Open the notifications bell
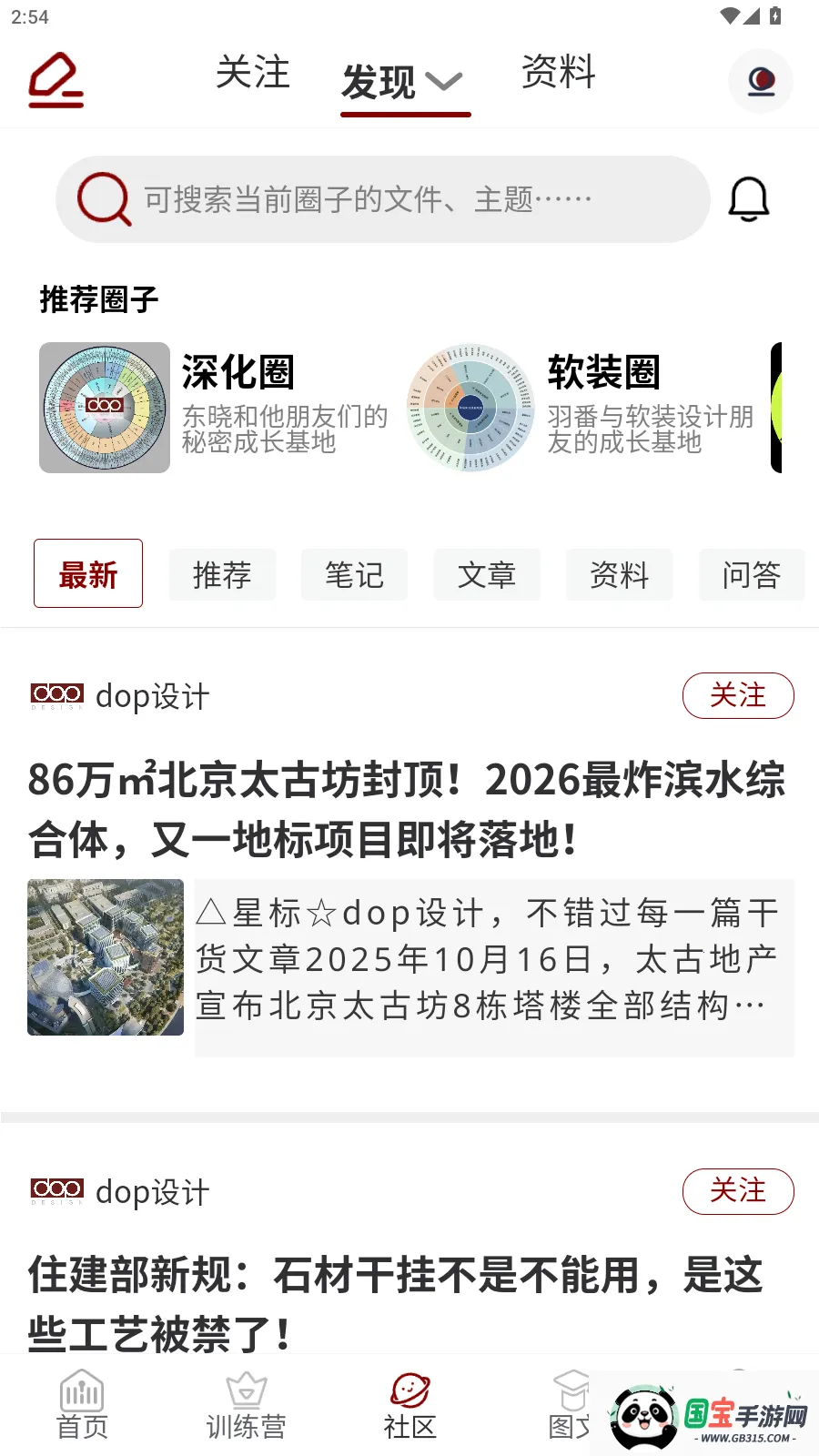 [749, 199]
